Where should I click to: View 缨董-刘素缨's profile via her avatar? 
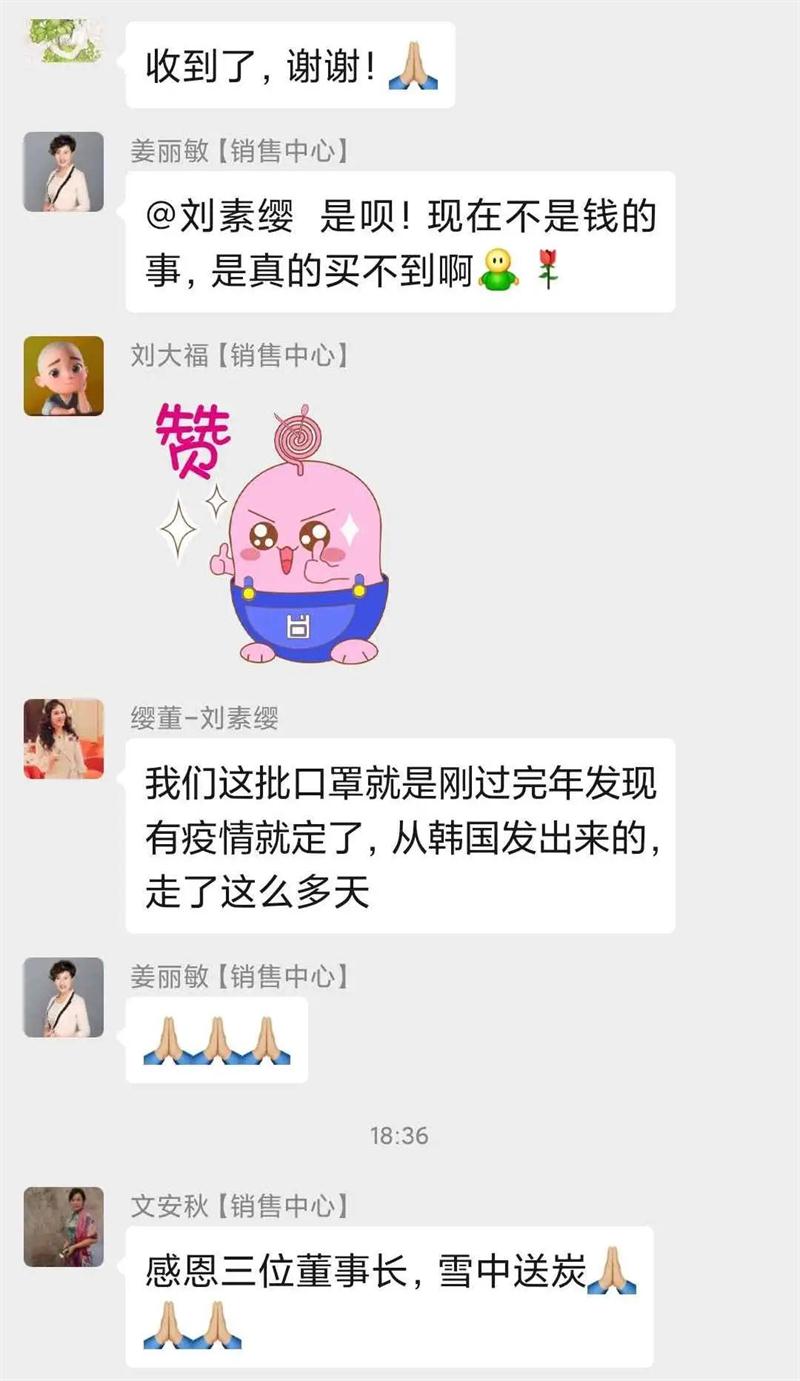(64, 739)
